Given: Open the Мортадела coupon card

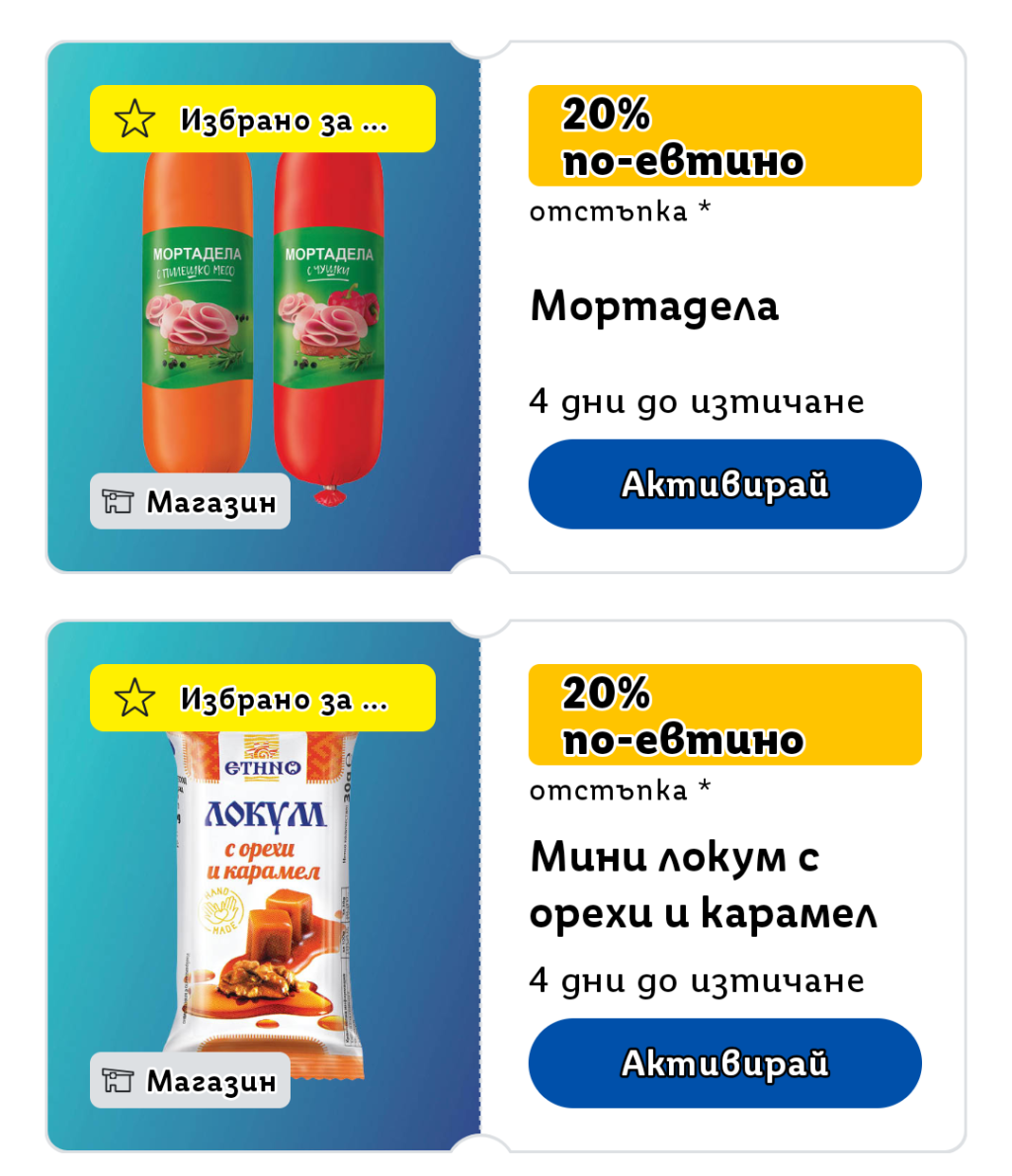Looking at the screenshot, I should coord(654,306).
